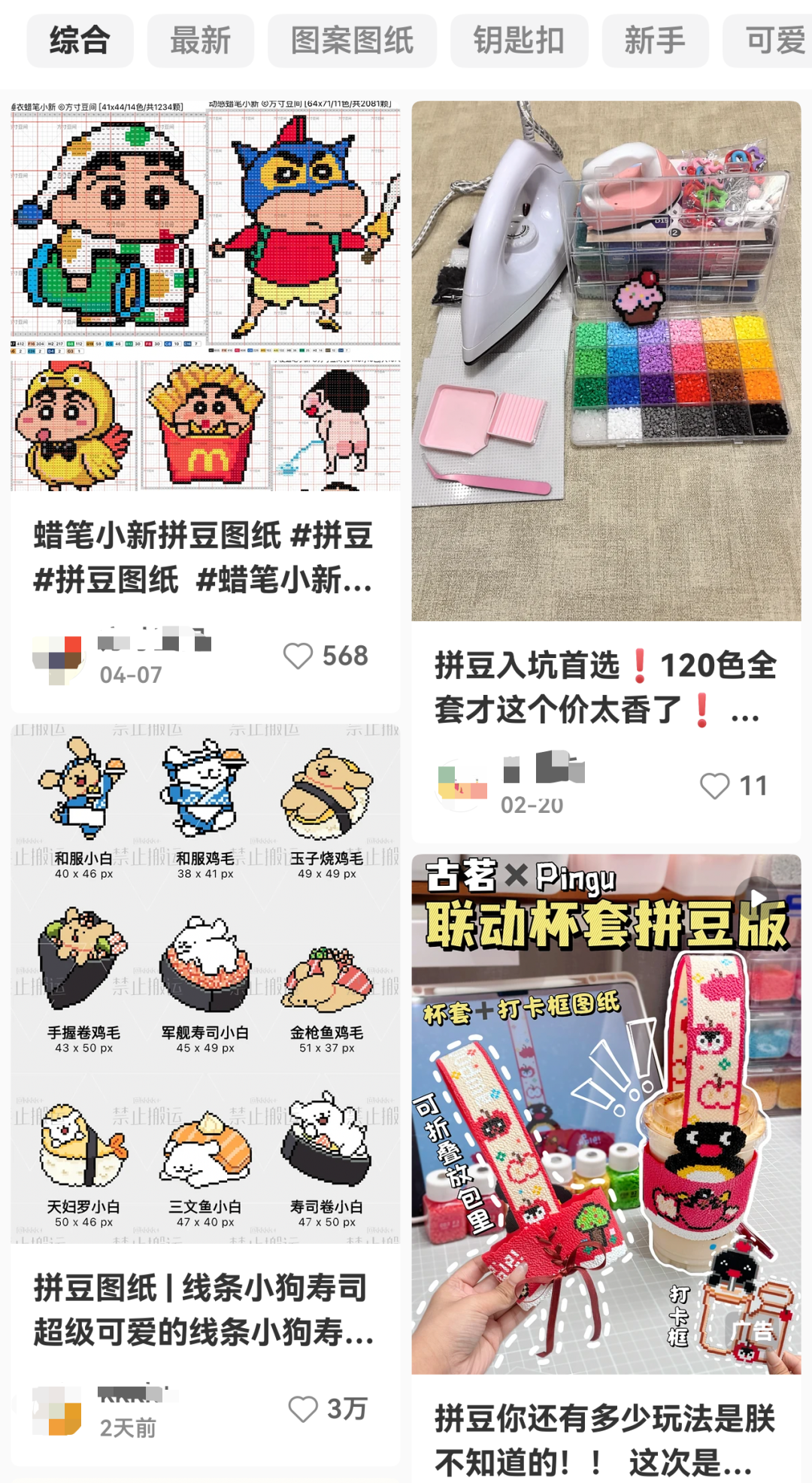View author avatar on 蜡笔小新拼豆图纸 post
Screen dimensions: 812x1483
coord(57,659)
